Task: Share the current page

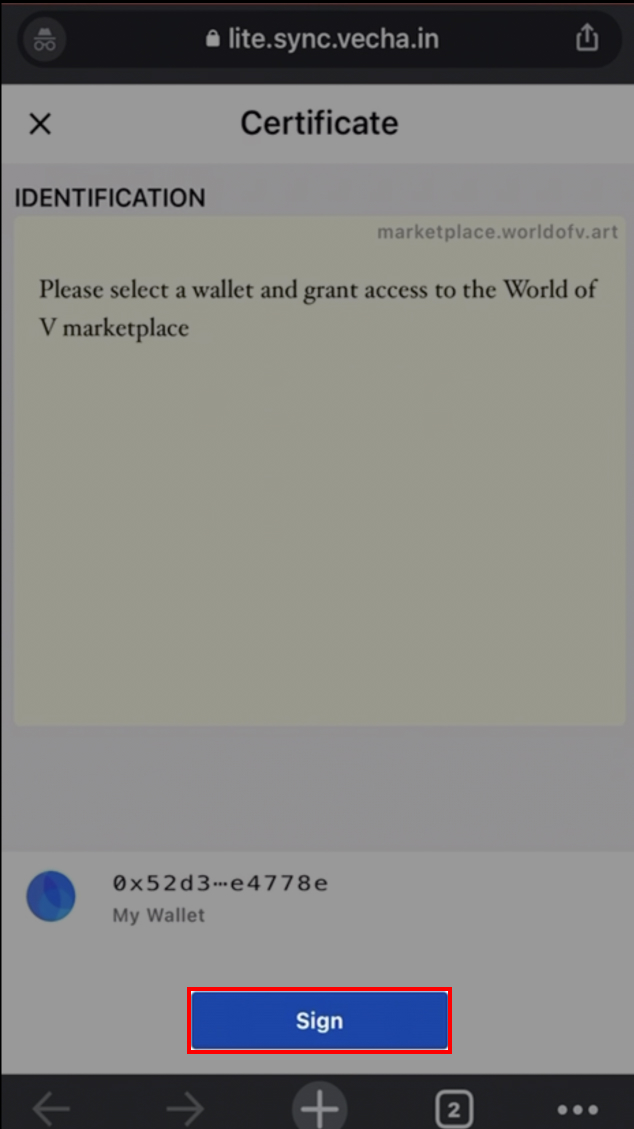Action: (x=587, y=39)
